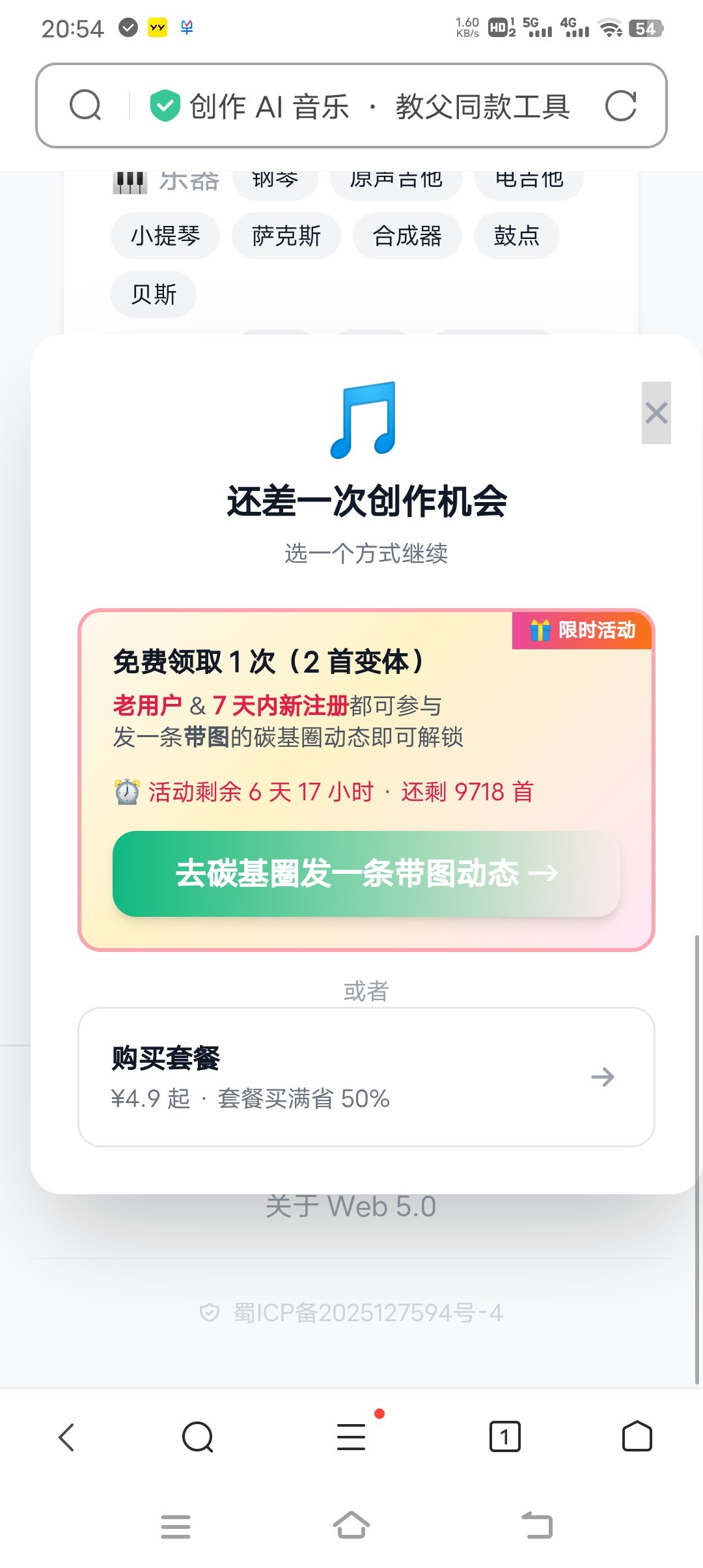Go back with browser back arrow
This screenshot has width=703, height=1568.
[66, 1436]
